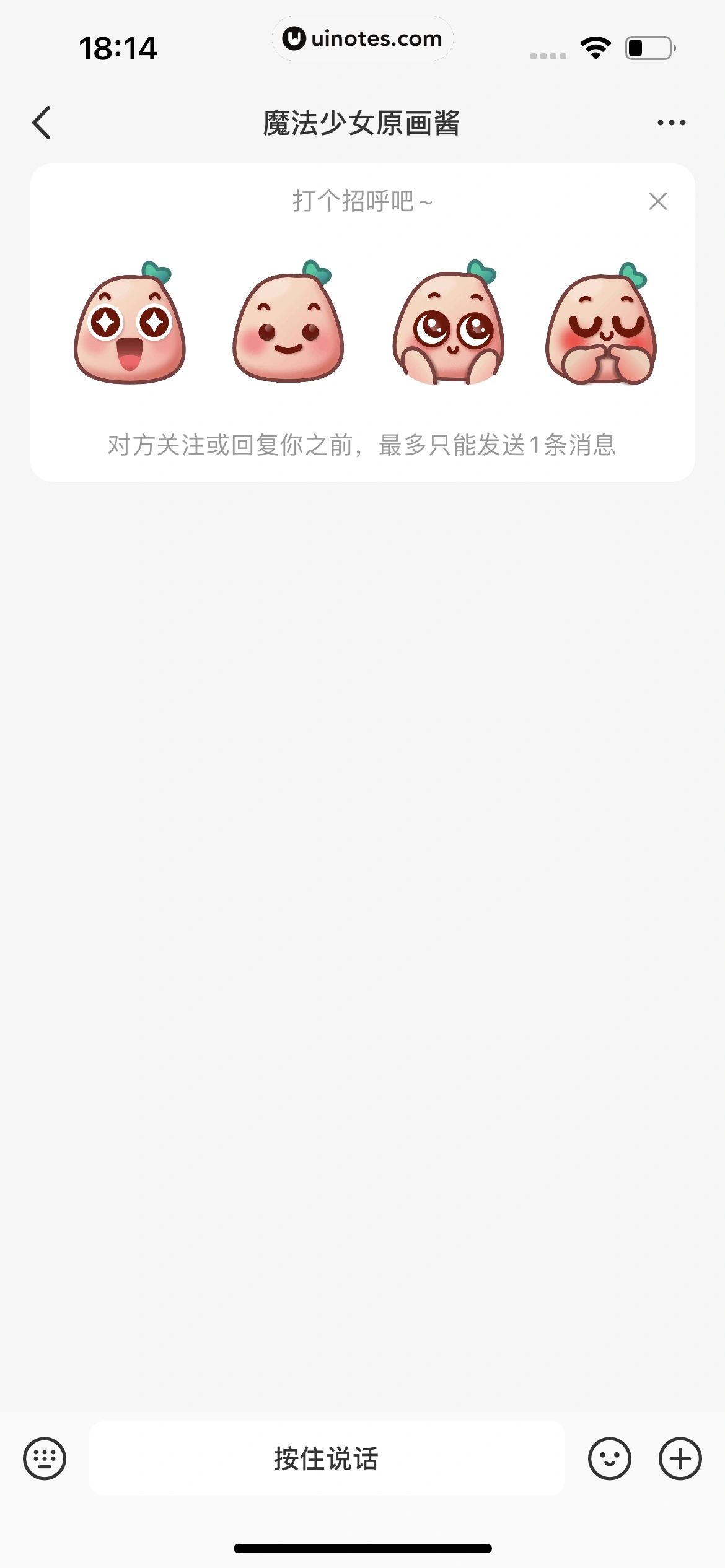Tap the Wi-Fi icon in status bar
This screenshot has height=1568, width=725.
[594, 46]
